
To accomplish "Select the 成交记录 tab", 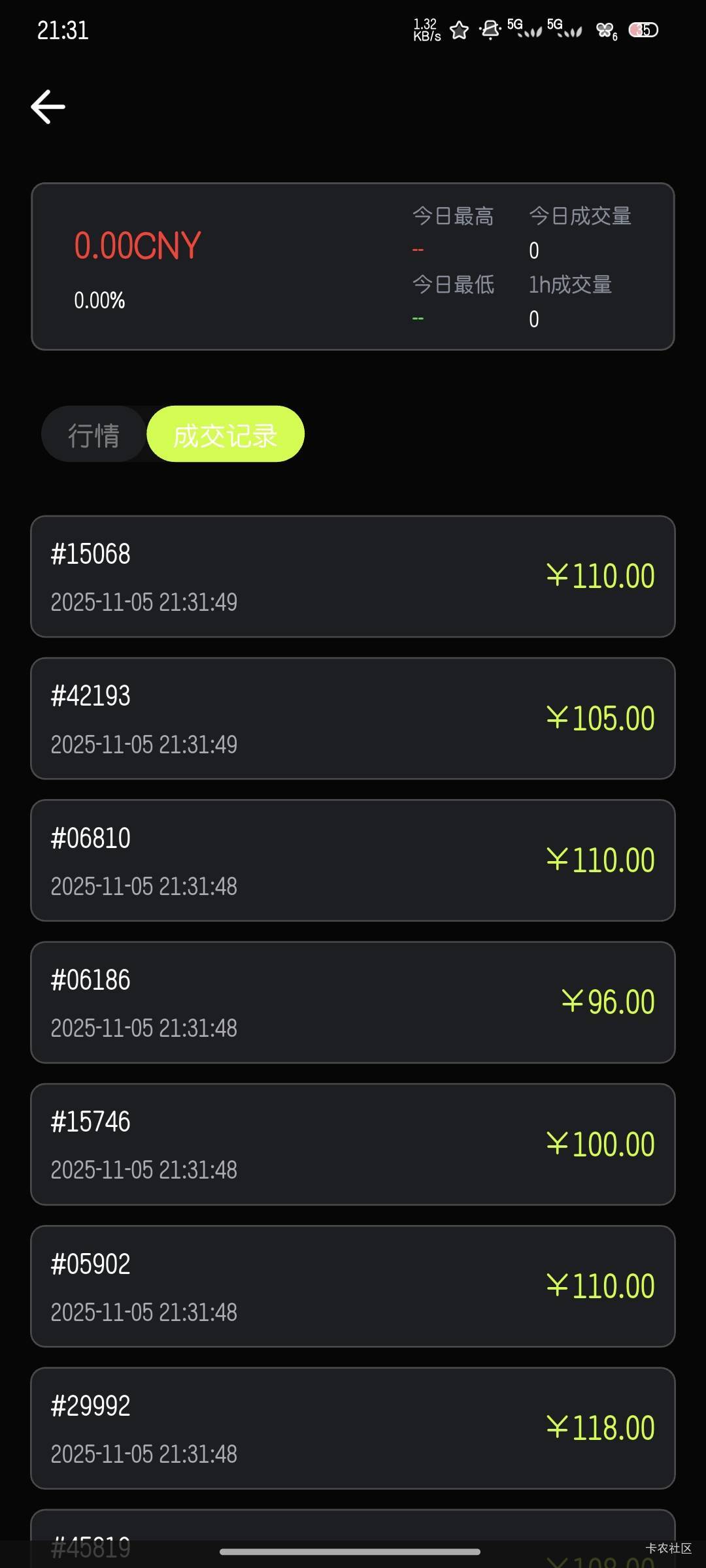I will tap(226, 434).
